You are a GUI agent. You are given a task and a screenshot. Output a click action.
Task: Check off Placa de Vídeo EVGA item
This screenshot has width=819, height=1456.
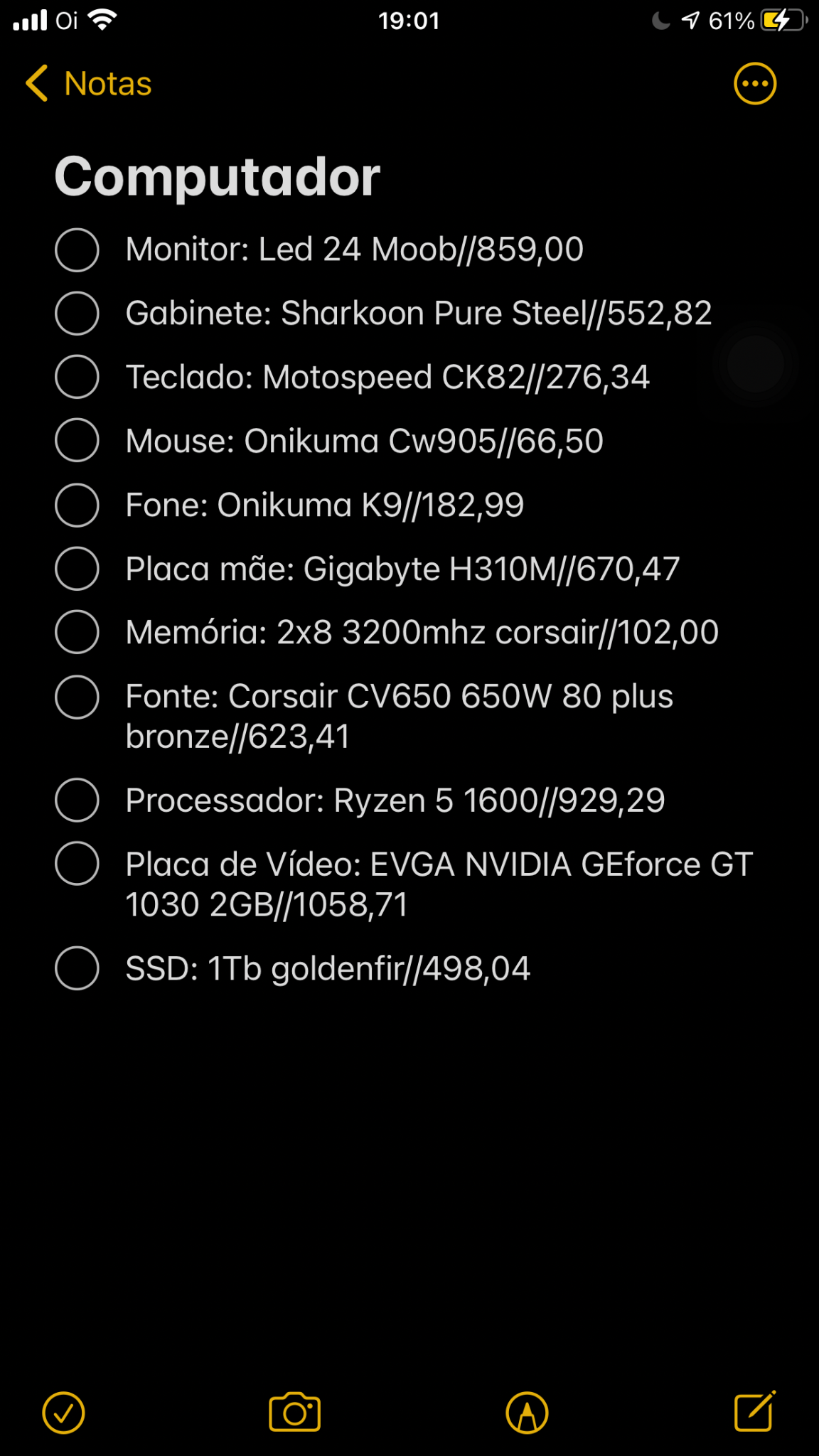coord(77,864)
